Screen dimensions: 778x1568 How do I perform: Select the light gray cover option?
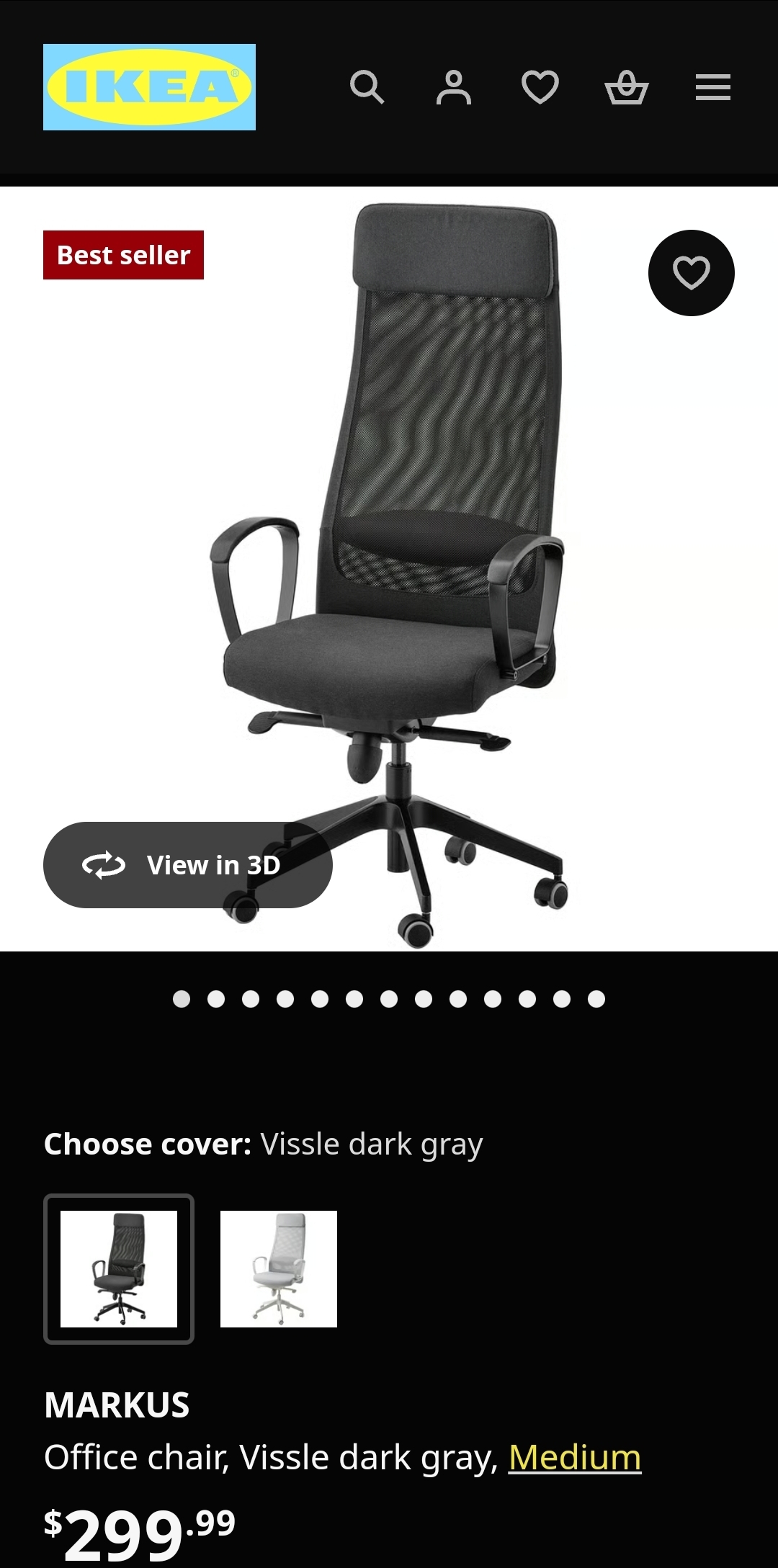tap(279, 1269)
